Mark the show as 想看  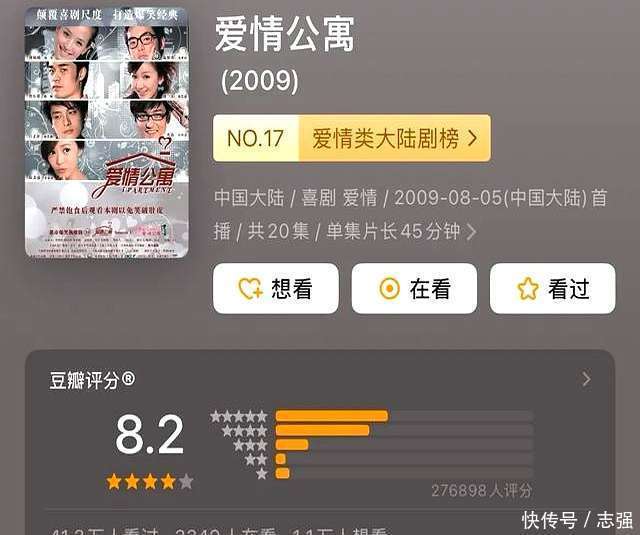point(276,289)
